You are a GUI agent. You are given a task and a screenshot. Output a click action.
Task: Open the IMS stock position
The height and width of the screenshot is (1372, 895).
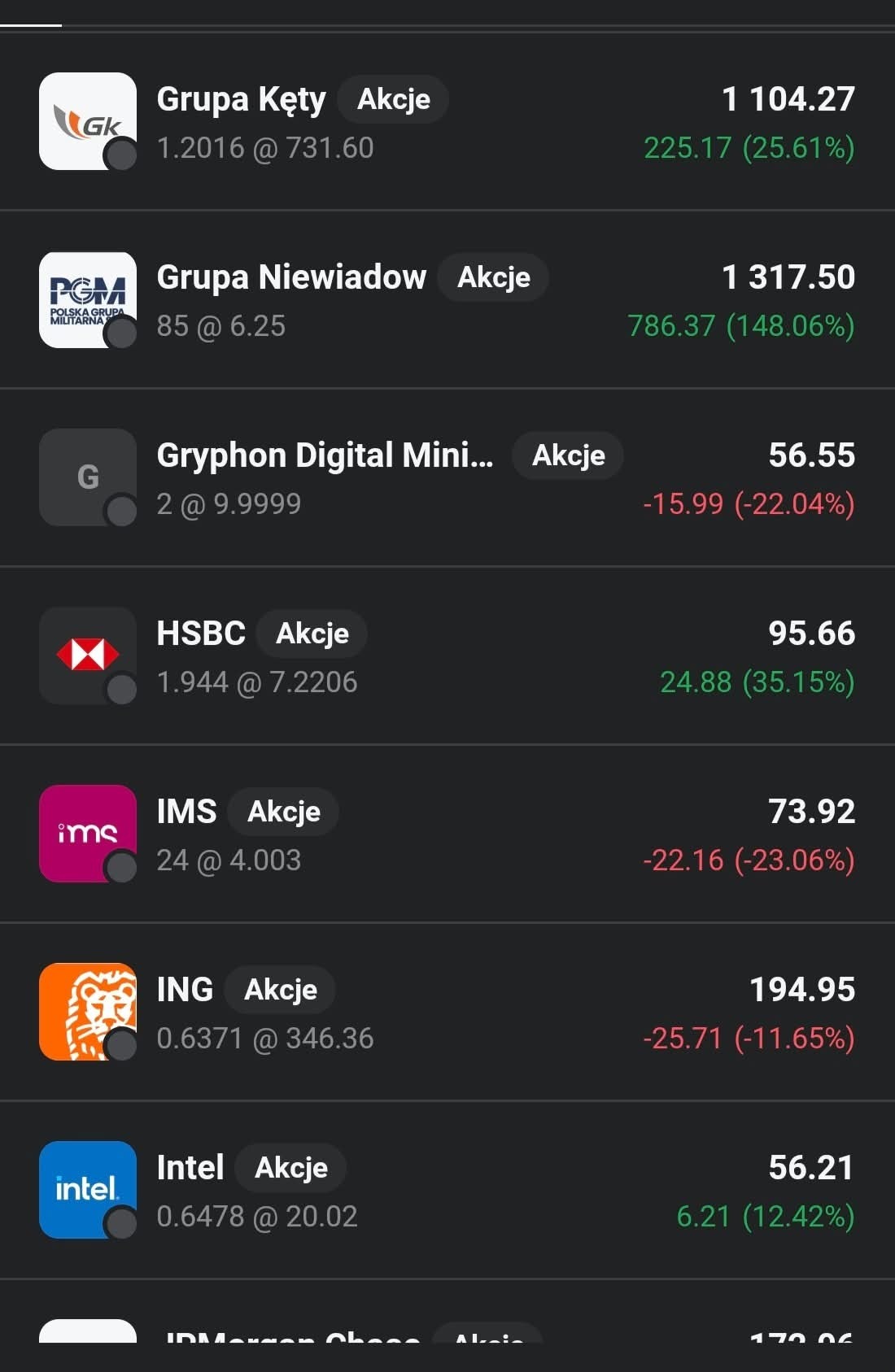(x=447, y=834)
